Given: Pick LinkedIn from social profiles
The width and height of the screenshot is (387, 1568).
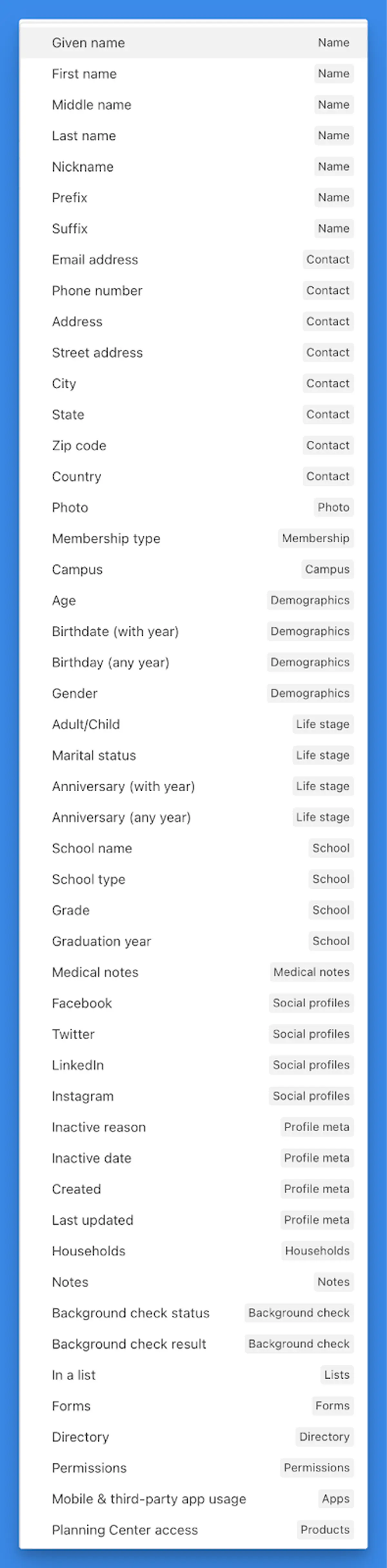Looking at the screenshot, I should pos(193,1065).
